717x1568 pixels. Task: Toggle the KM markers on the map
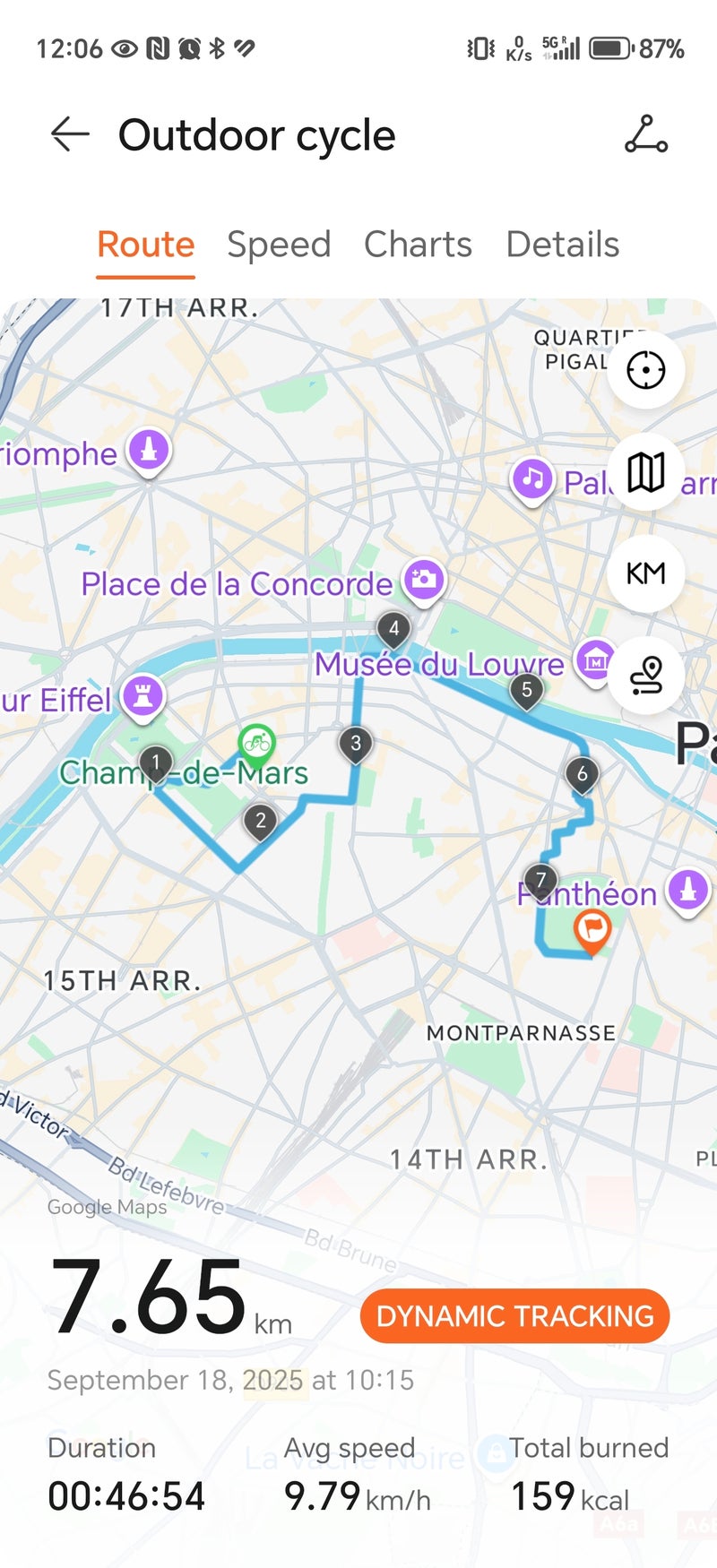(645, 573)
